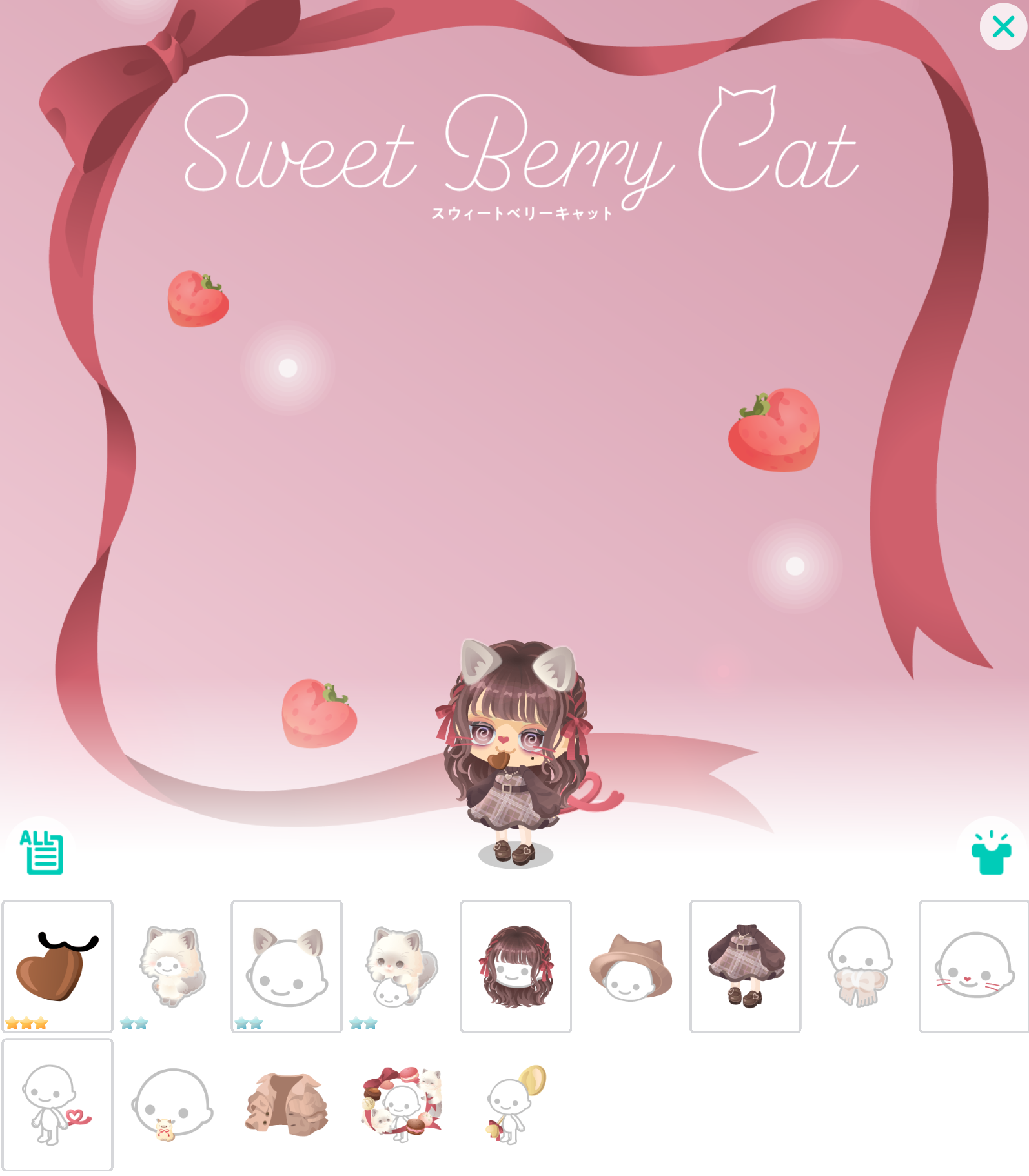Screen dimensions: 1029x1176
Task: Select the pink heart tail item
Action: [57, 1104]
